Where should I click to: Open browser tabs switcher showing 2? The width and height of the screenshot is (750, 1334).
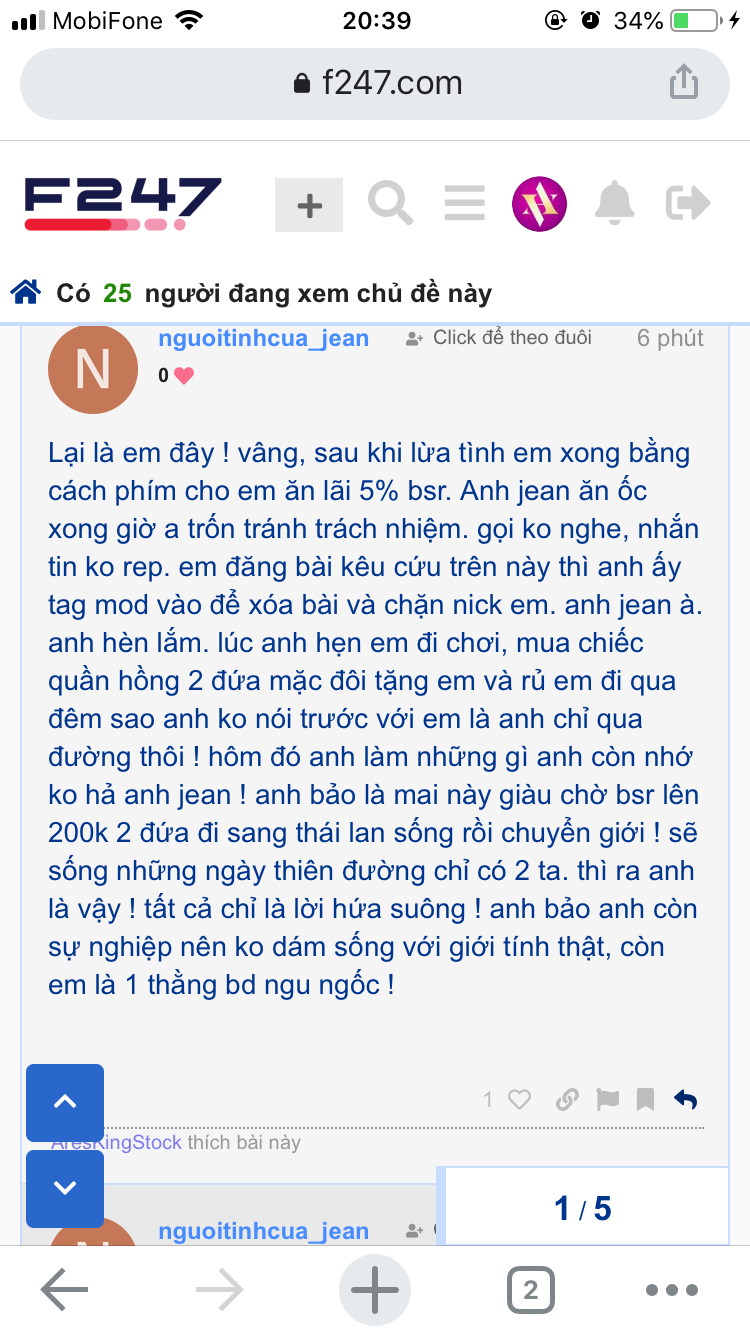(530, 1290)
